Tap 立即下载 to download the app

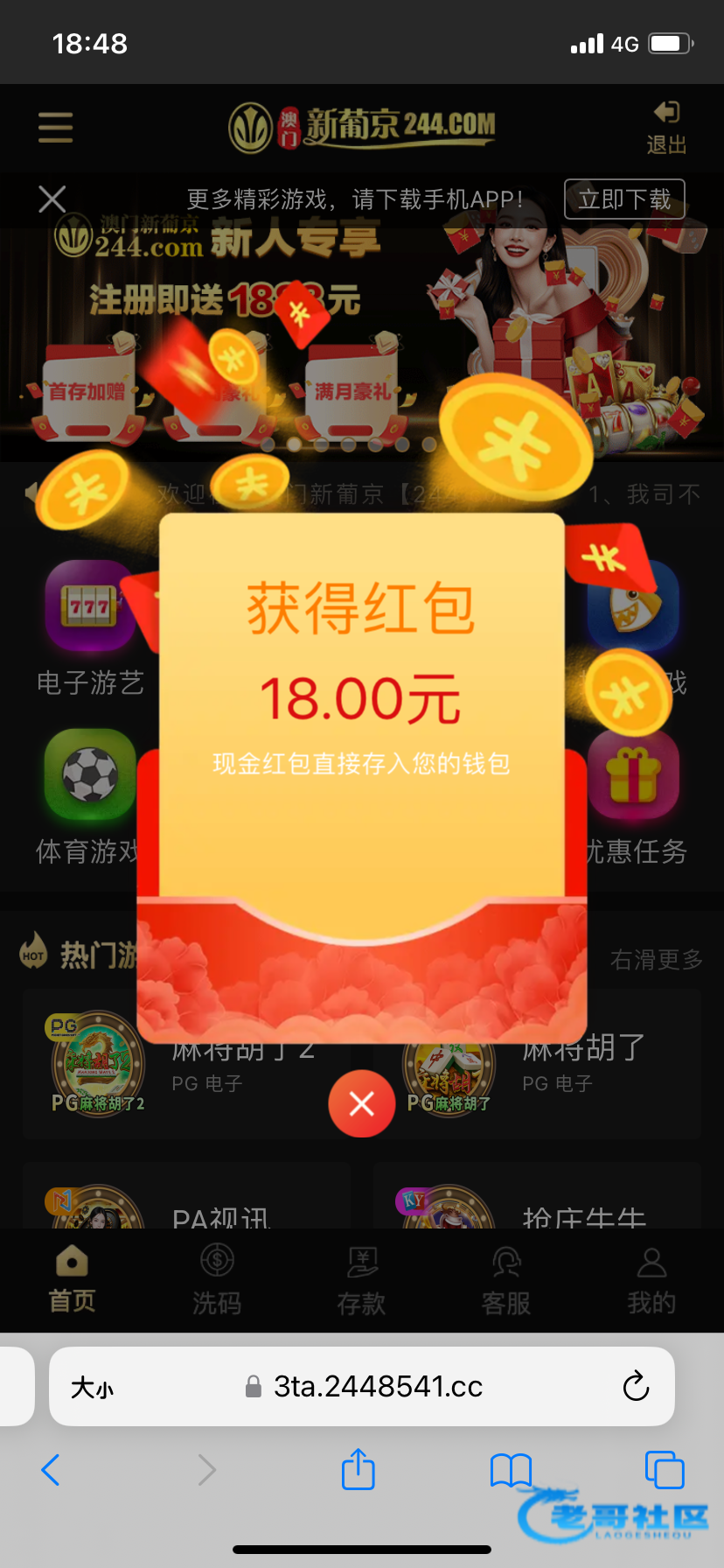point(624,199)
